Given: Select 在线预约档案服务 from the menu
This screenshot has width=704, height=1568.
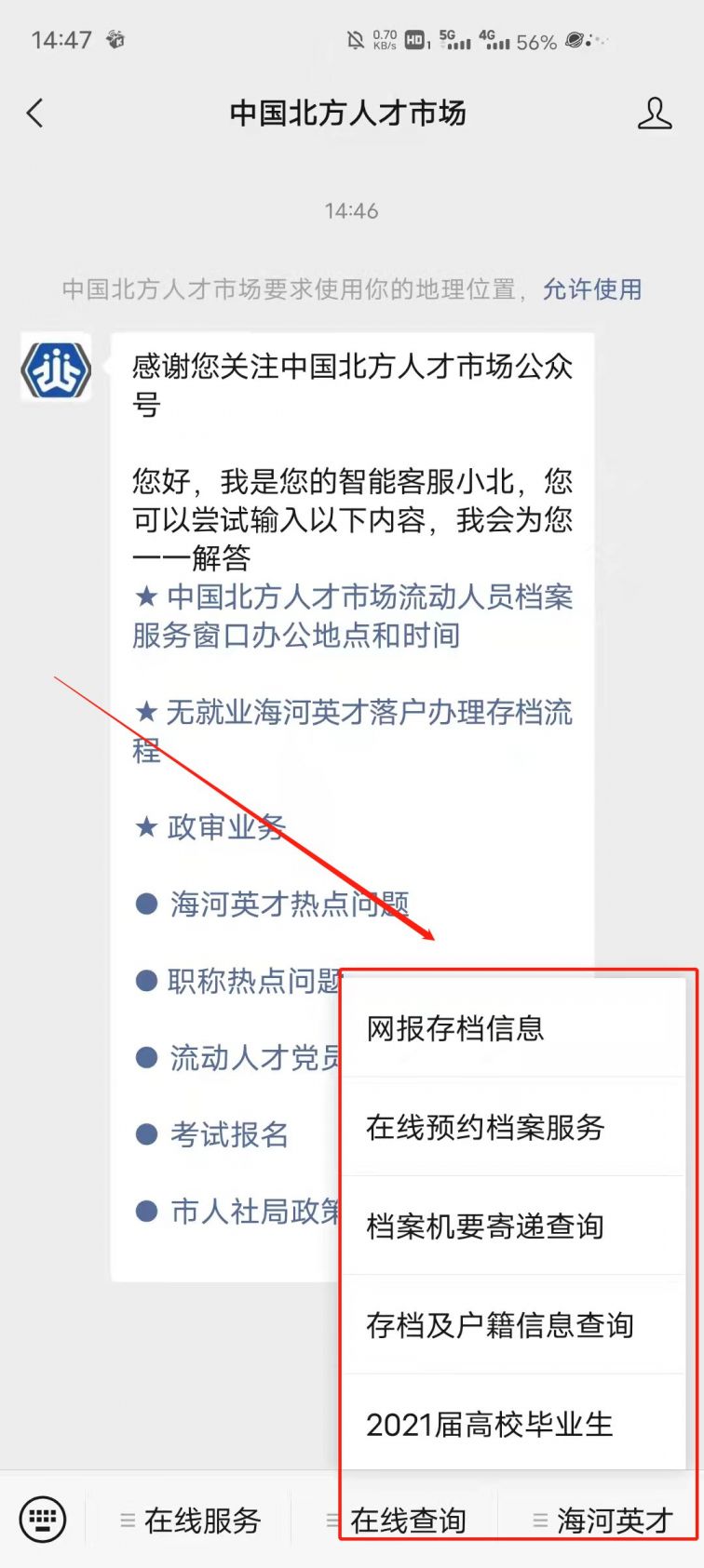Looking at the screenshot, I should 515,1127.
